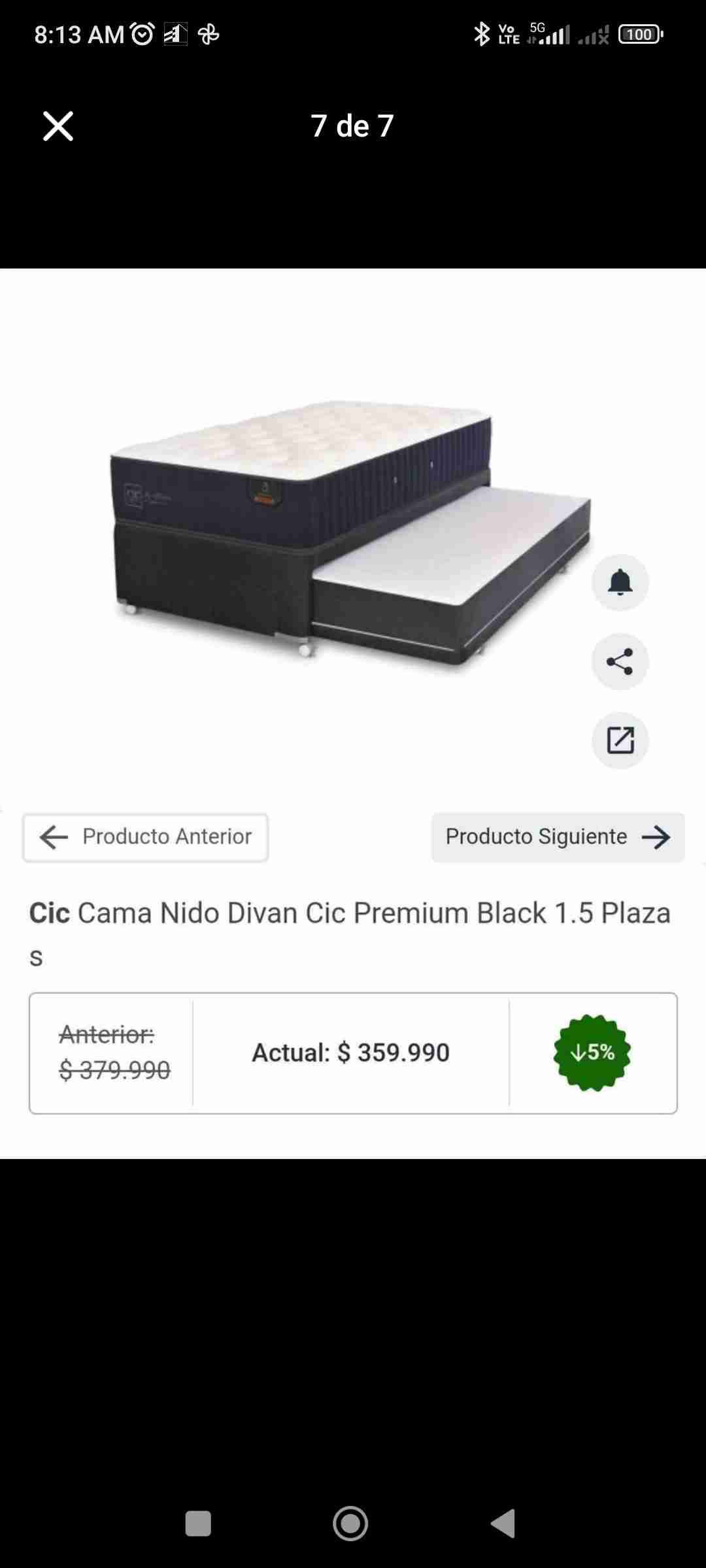Advance to the next product
Screen dimensions: 706x1568
(x=557, y=836)
